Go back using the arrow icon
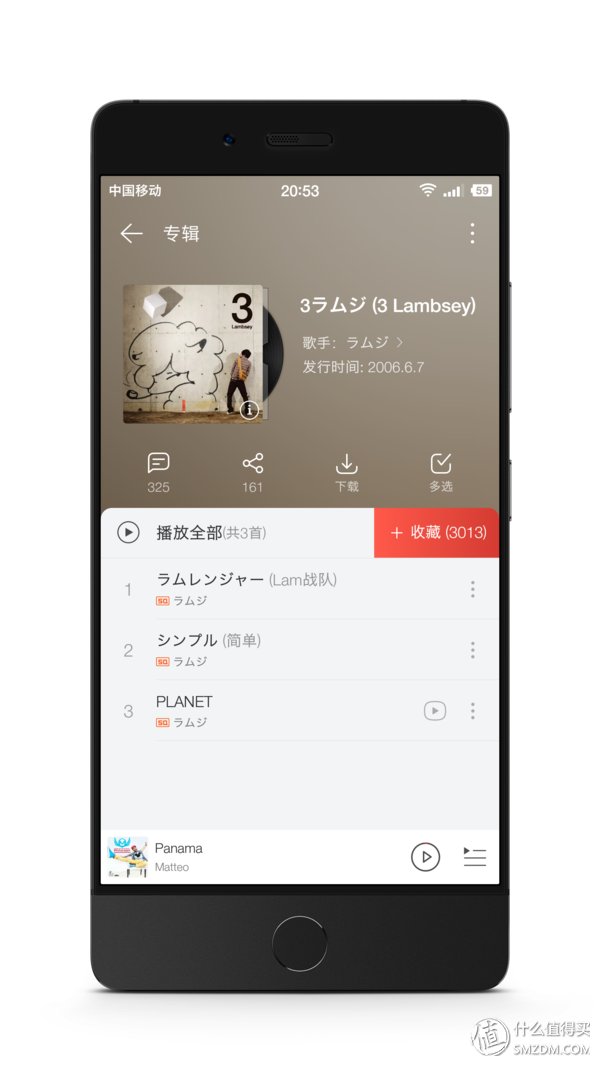600x1066 pixels. click(131, 234)
